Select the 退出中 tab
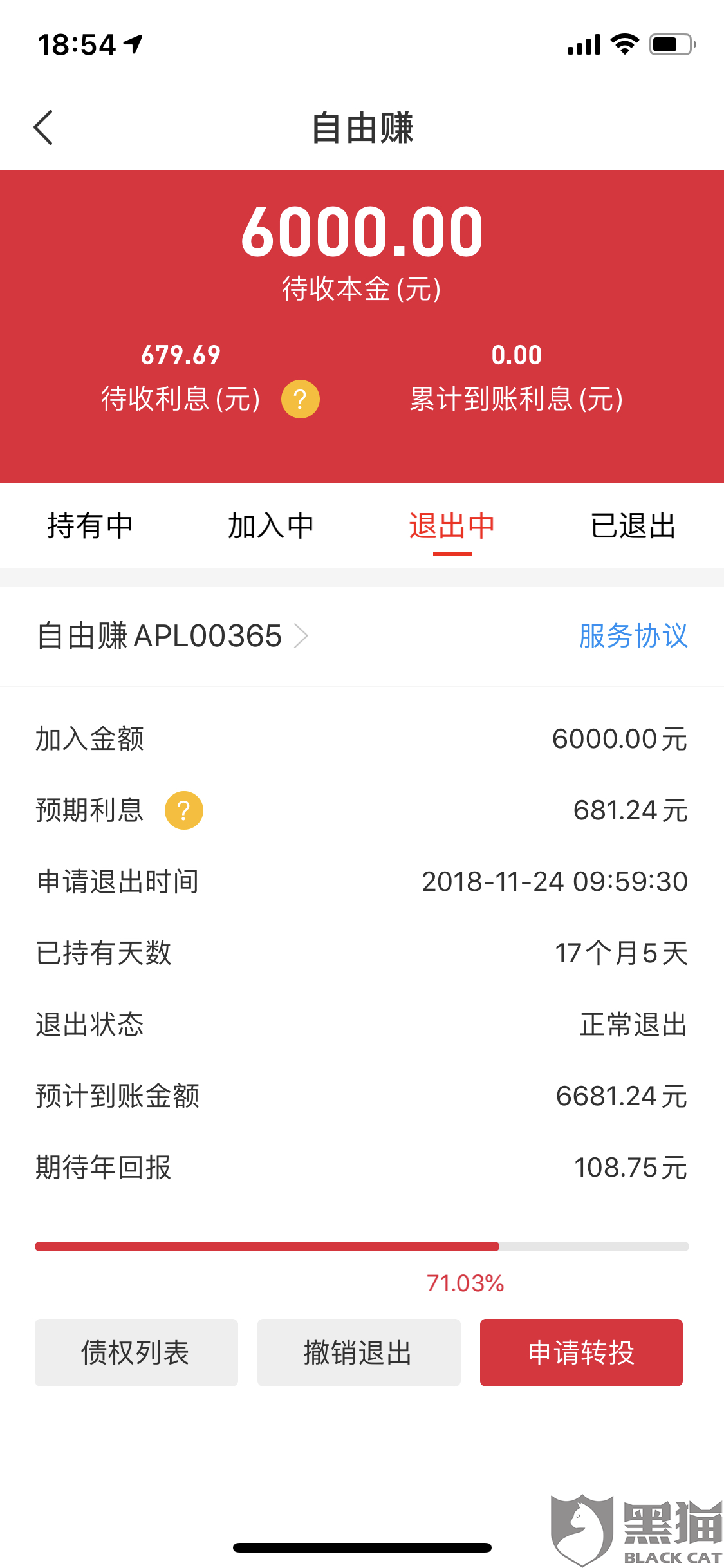This screenshot has width=724, height=1568. pos(452,526)
